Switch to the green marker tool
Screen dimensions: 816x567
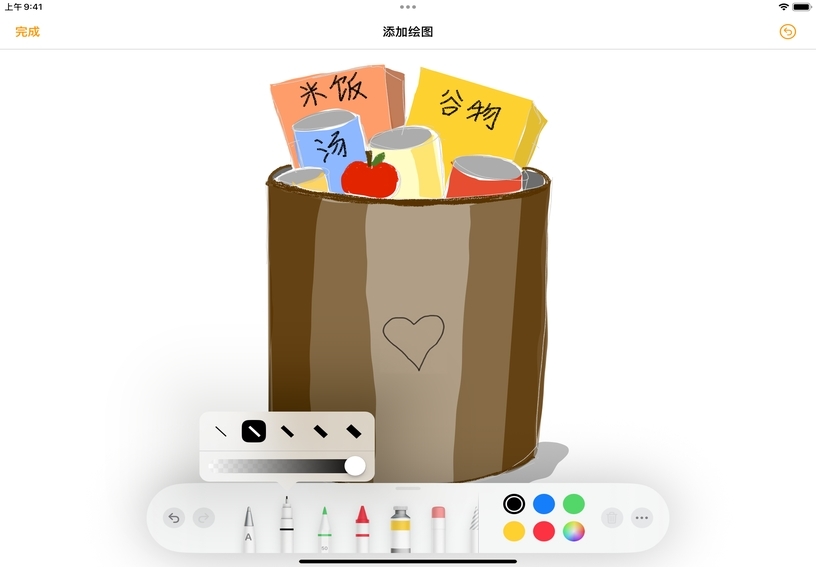click(x=324, y=528)
